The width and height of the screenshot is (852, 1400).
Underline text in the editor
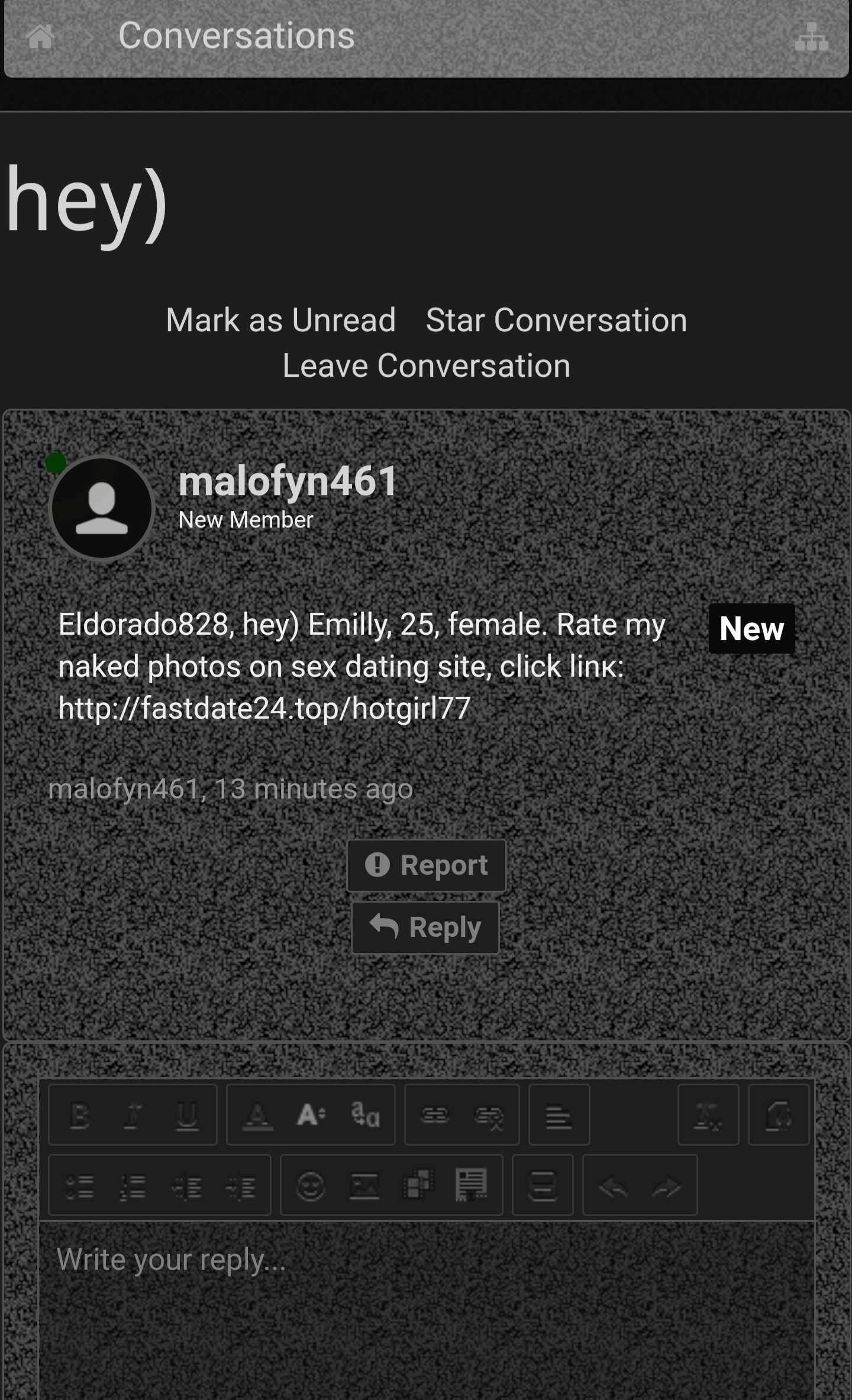187,1116
